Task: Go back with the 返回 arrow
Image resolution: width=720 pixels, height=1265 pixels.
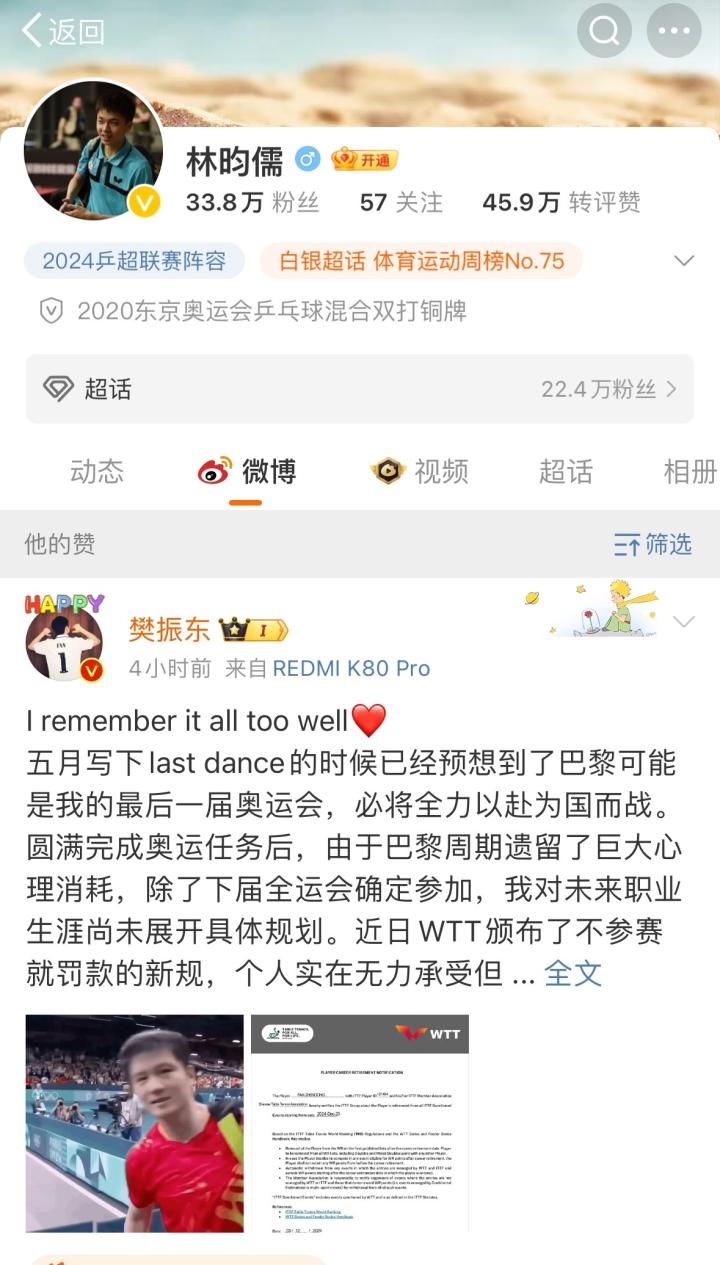Action: click(x=62, y=31)
